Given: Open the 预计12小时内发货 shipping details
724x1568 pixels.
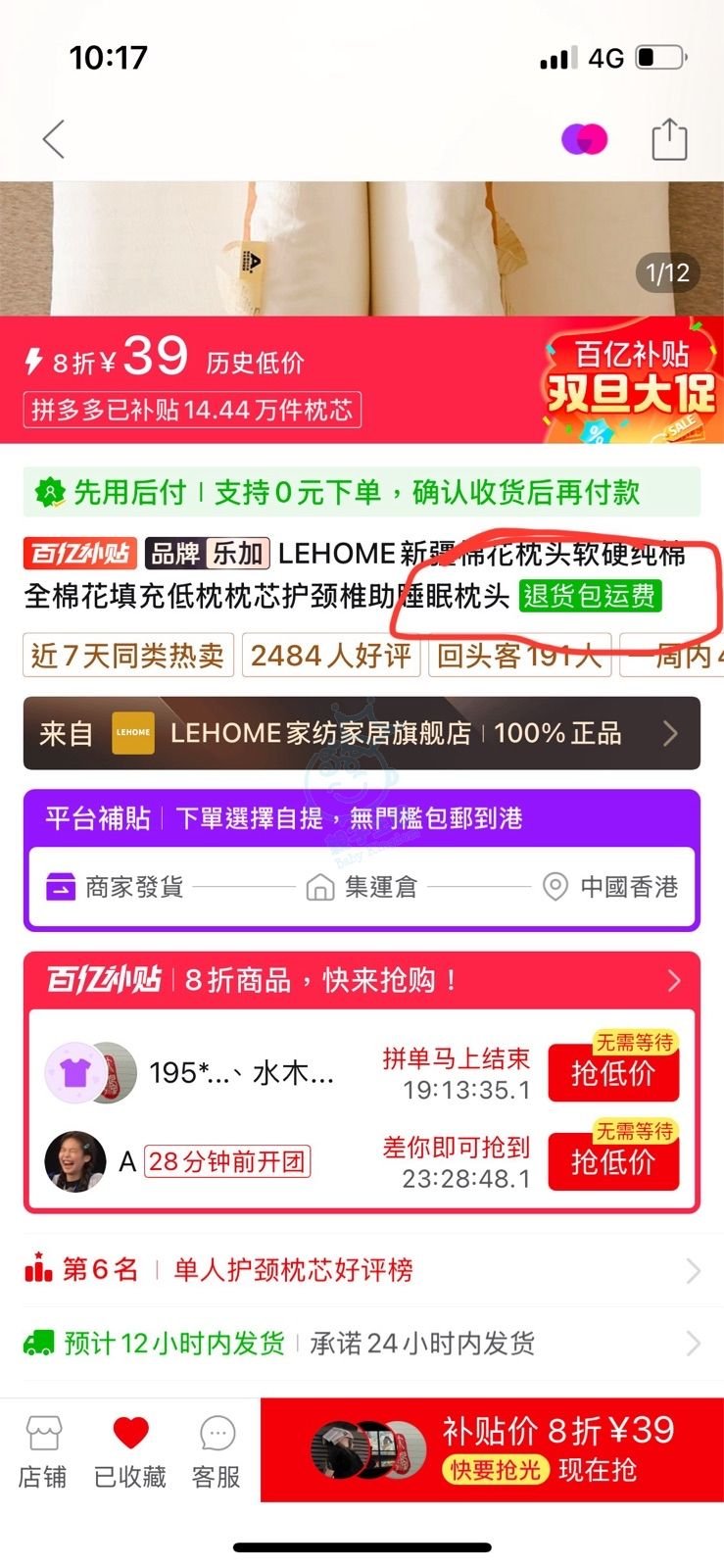Looking at the screenshot, I should coord(362,1343).
